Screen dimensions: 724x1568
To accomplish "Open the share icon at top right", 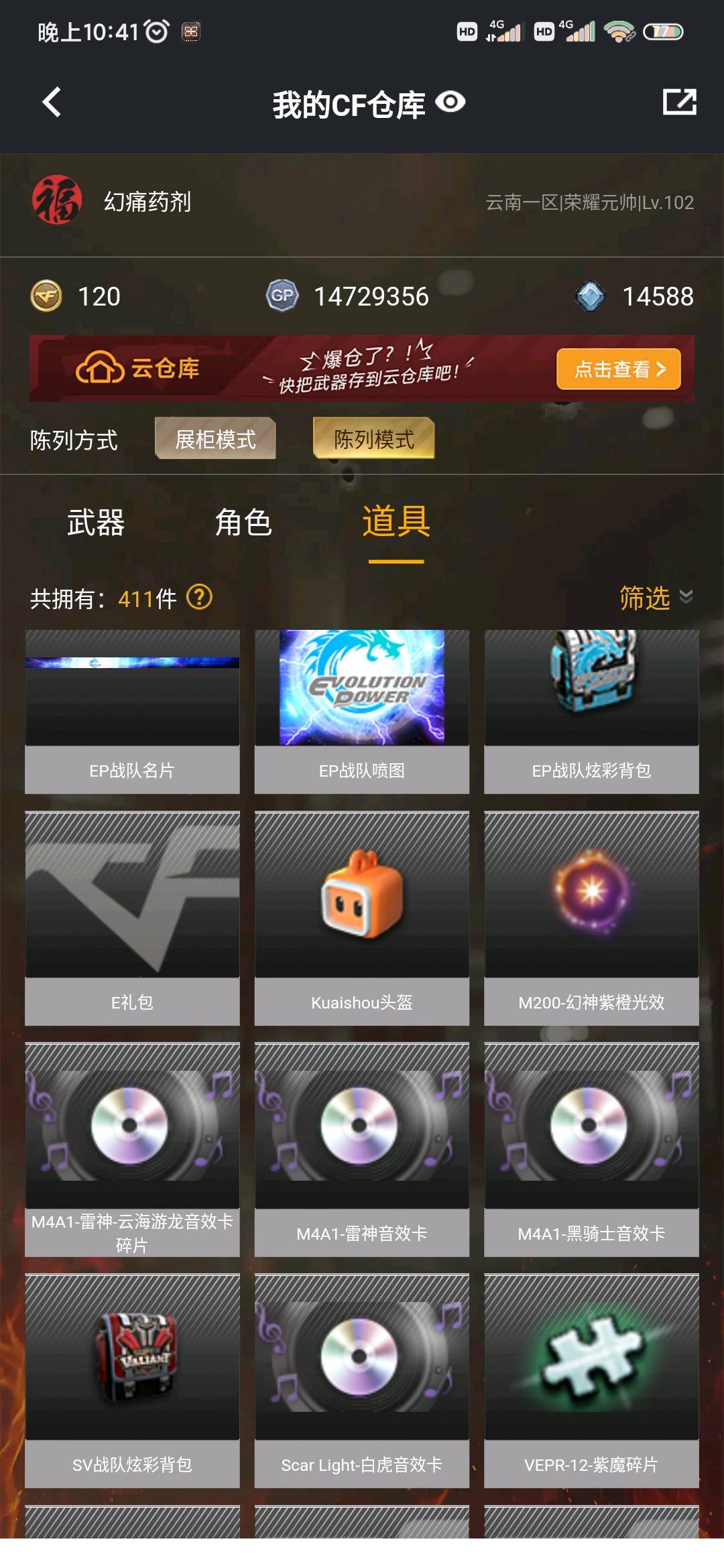I will pyautogui.click(x=679, y=103).
